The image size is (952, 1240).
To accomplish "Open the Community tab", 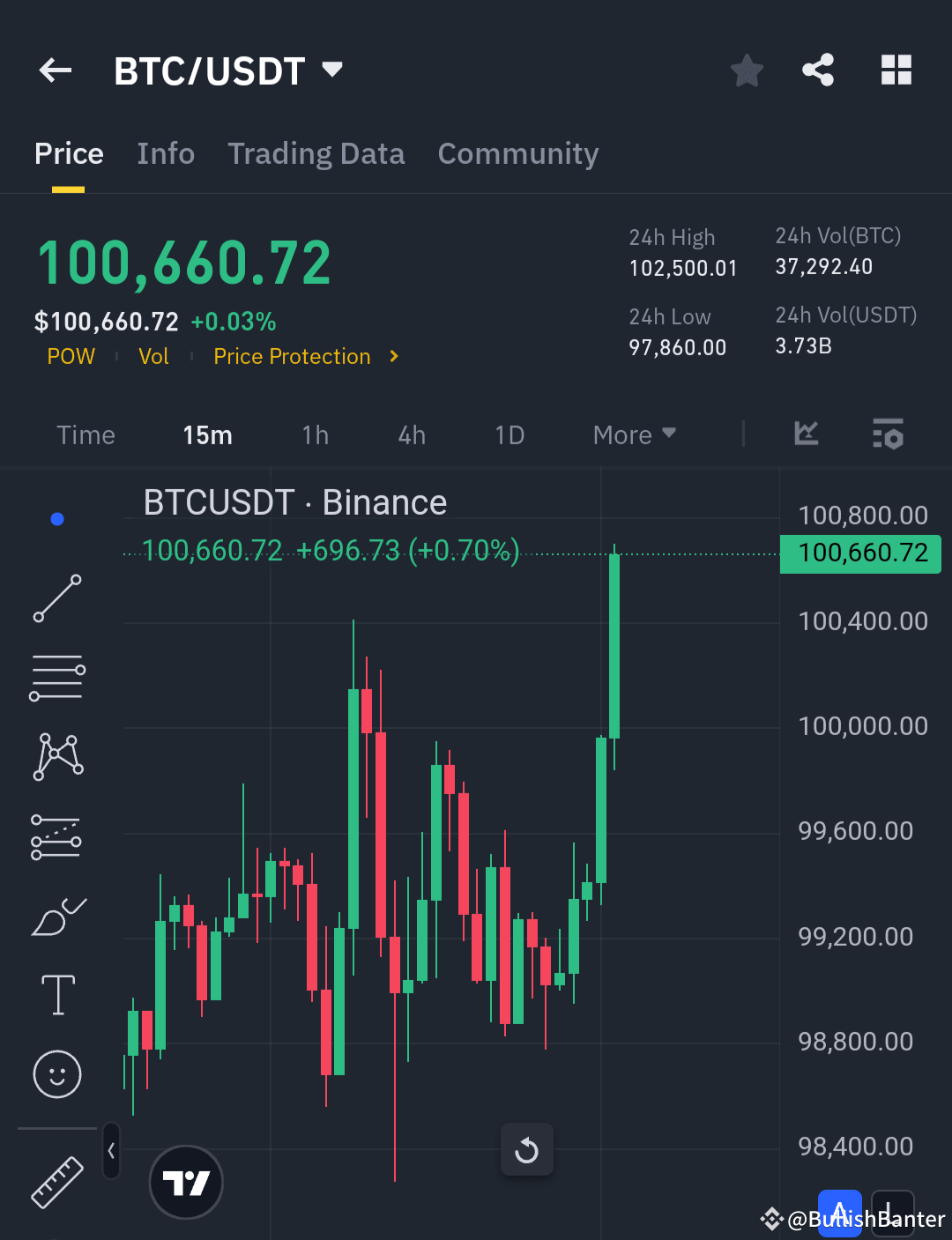I will click(517, 153).
